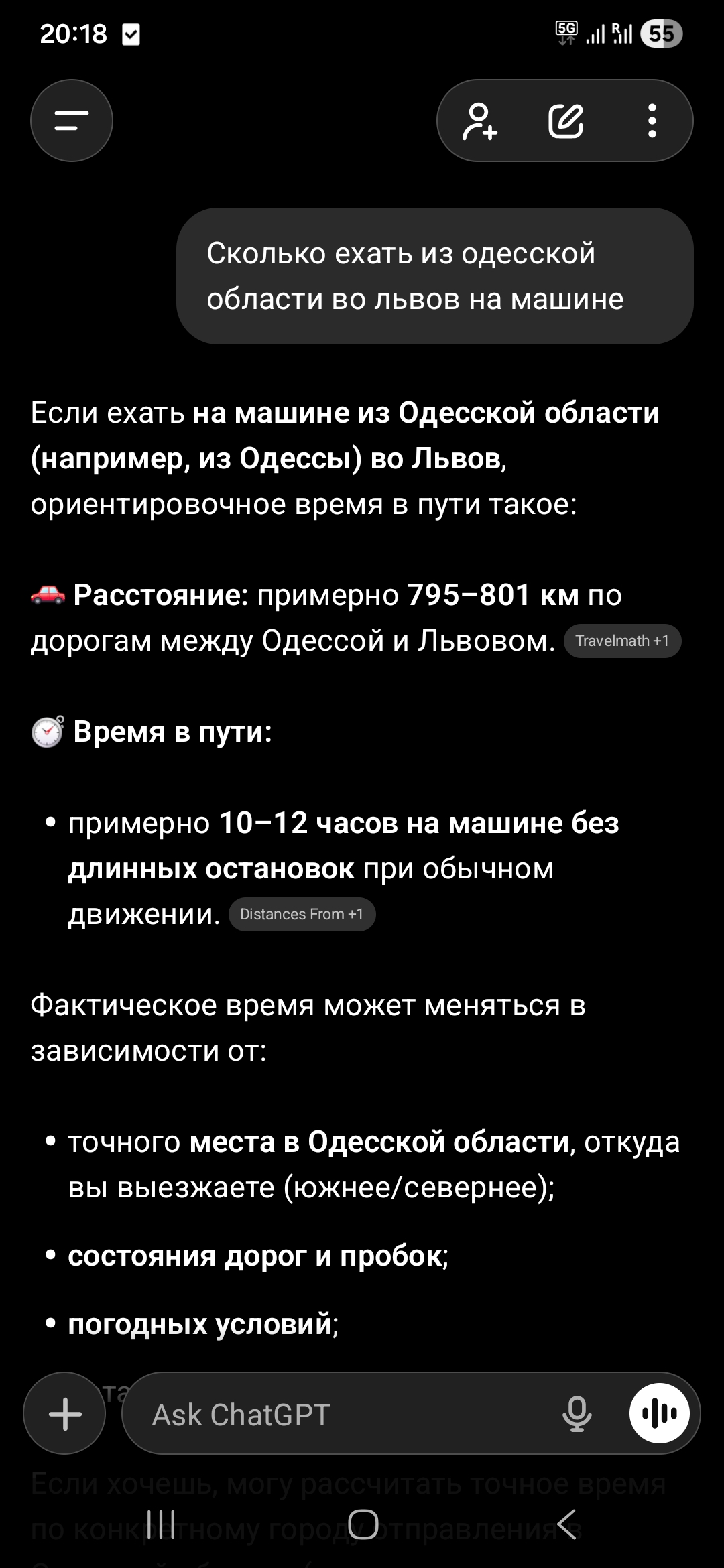
Task: Open the three-dot overflow menu
Action: [652, 121]
